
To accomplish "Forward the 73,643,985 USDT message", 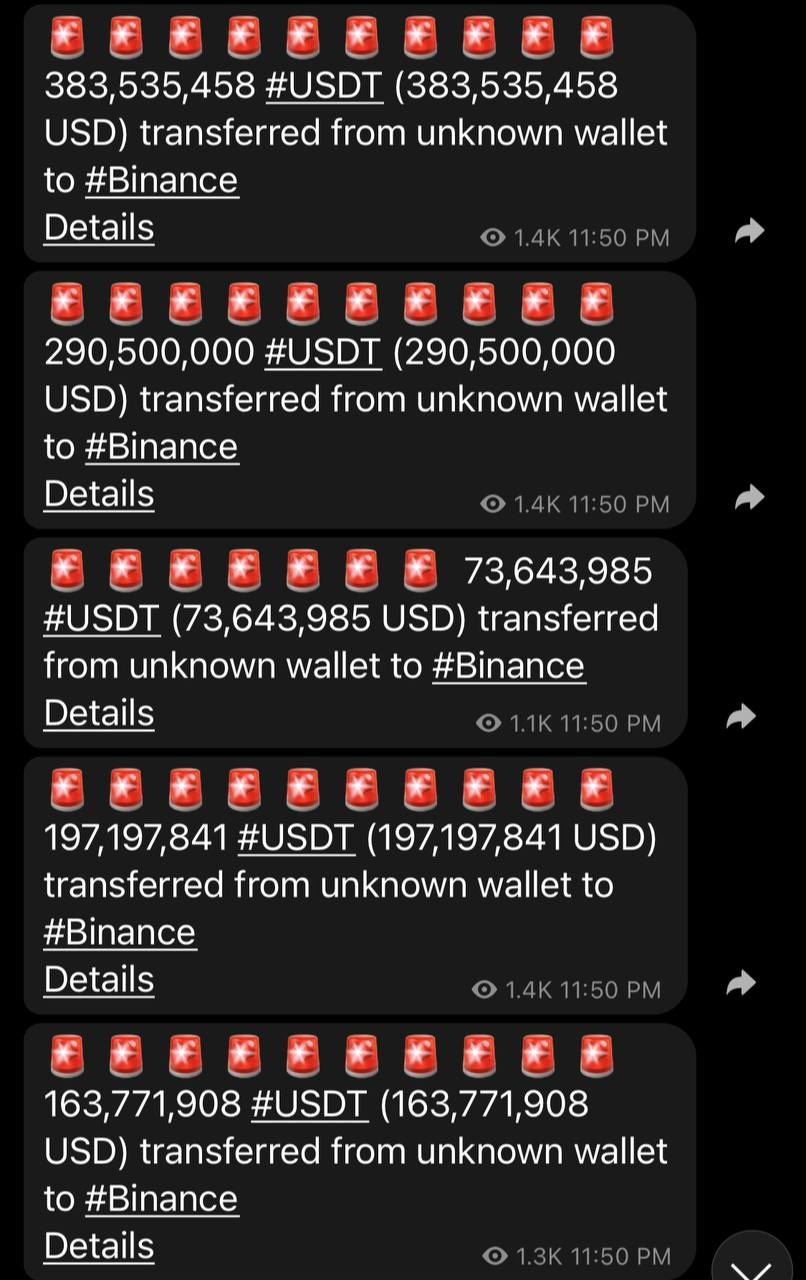I will point(741,717).
